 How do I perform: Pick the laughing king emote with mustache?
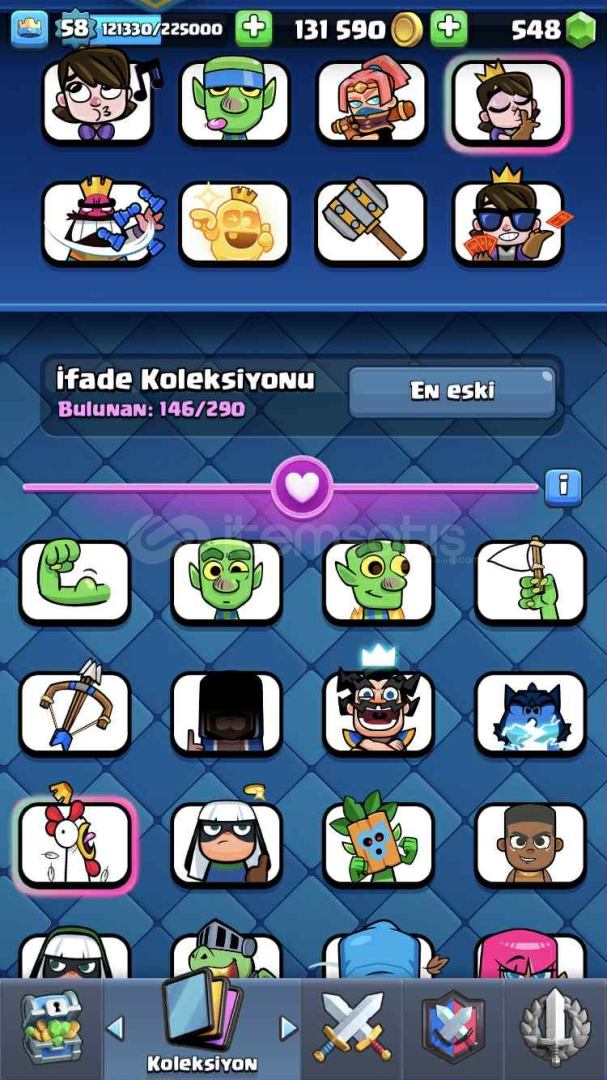click(378, 712)
